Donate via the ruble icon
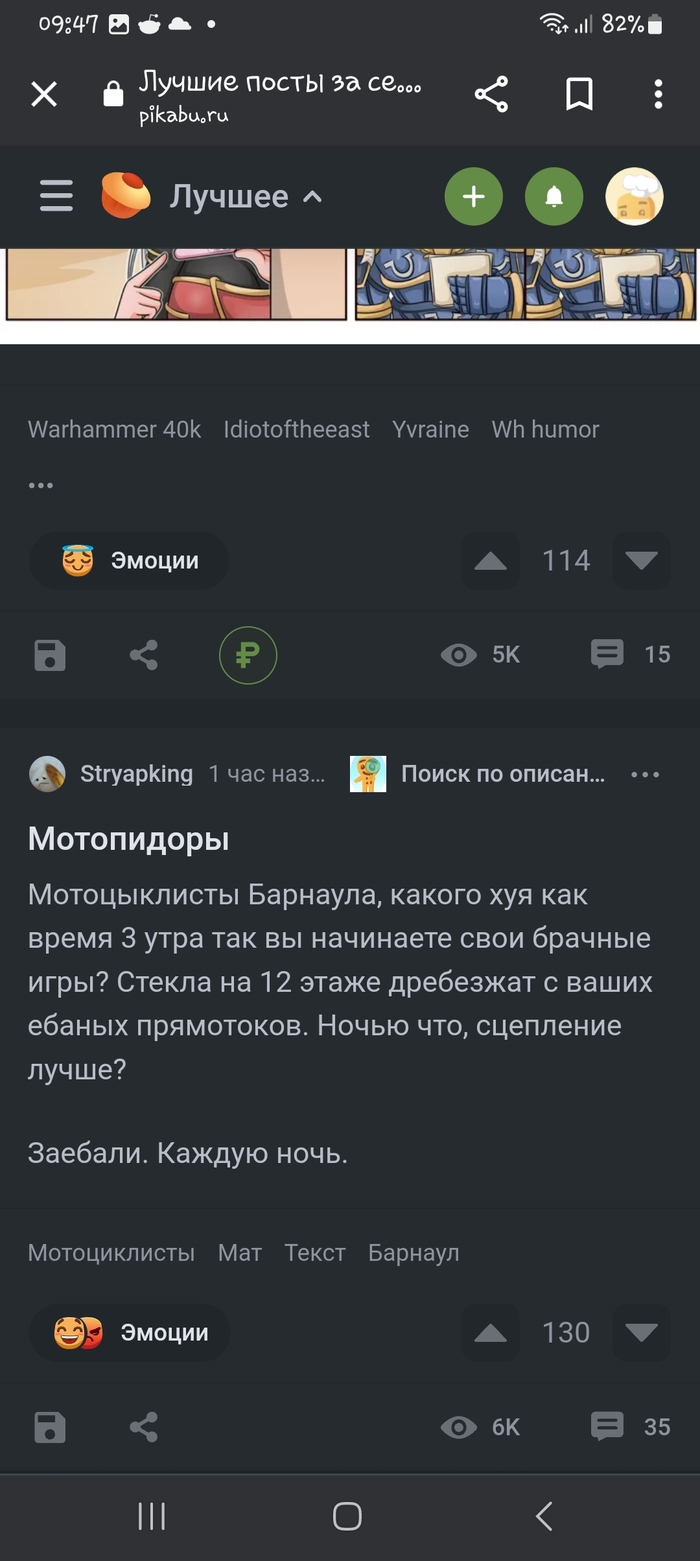Screen dimensions: 700x1561 [x=248, y=655]
